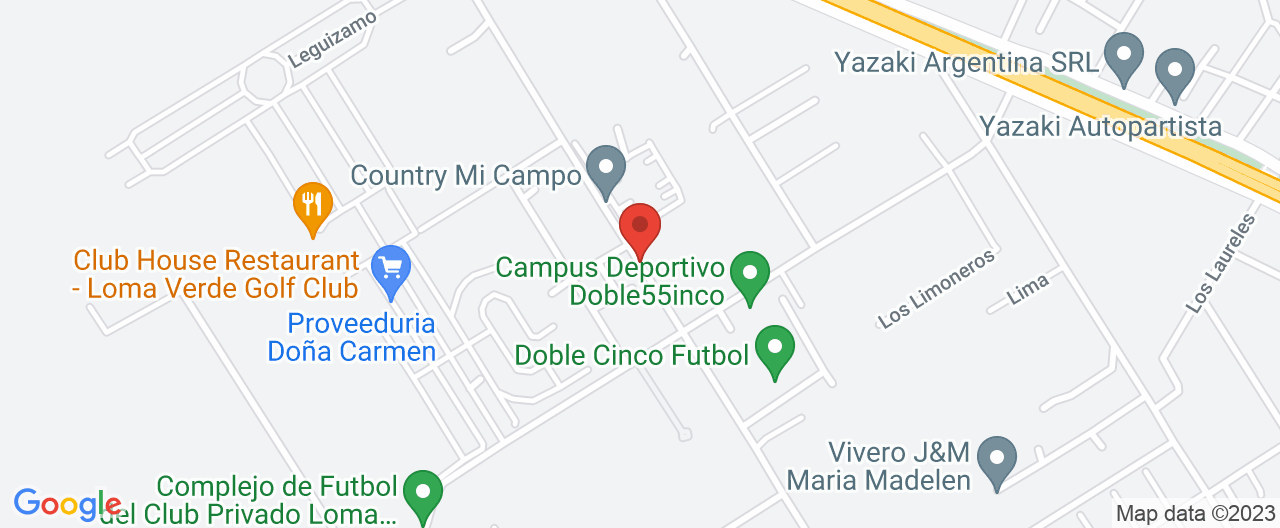This screenshot has height=528, width=1280.
Task: Select the Doble Cinco Futbol pin
Action: tap(774, 350)
